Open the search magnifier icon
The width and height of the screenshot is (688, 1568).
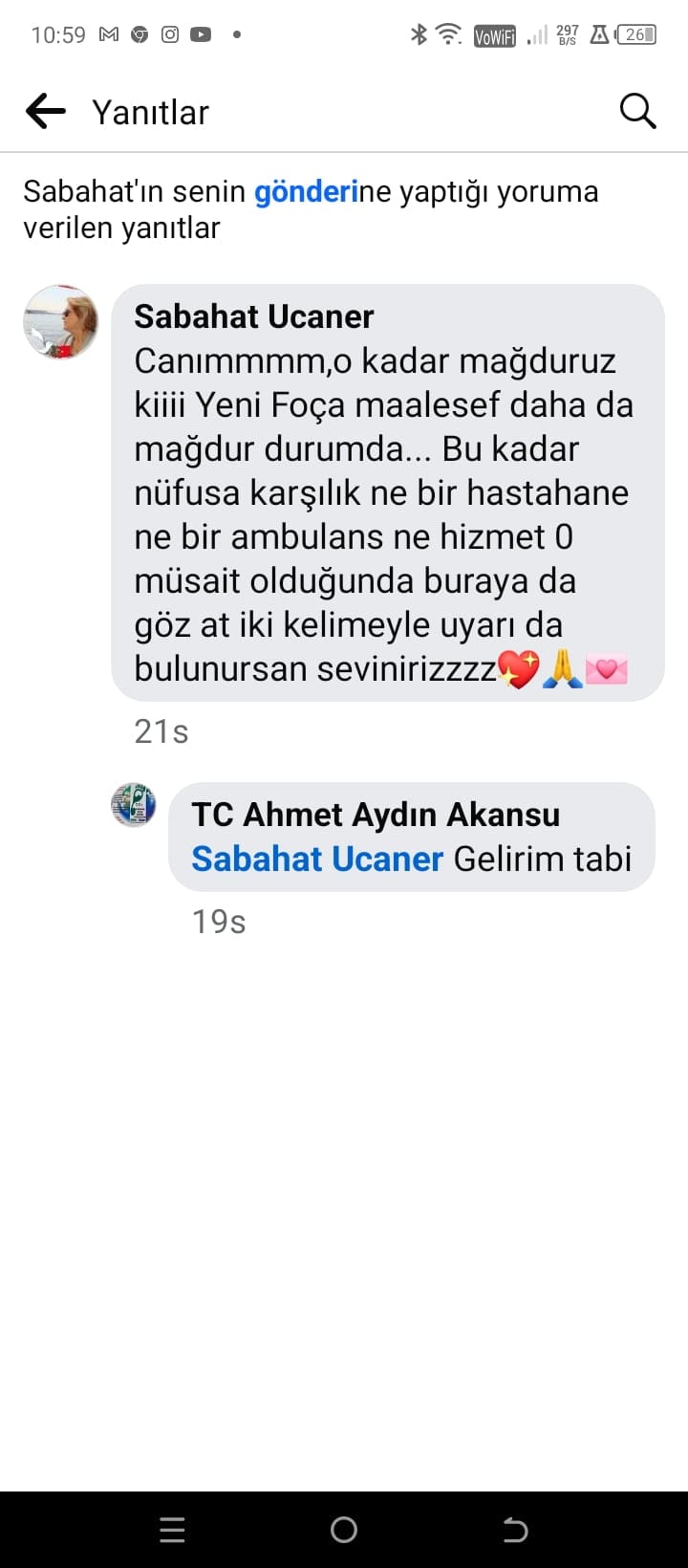[637, 111]
